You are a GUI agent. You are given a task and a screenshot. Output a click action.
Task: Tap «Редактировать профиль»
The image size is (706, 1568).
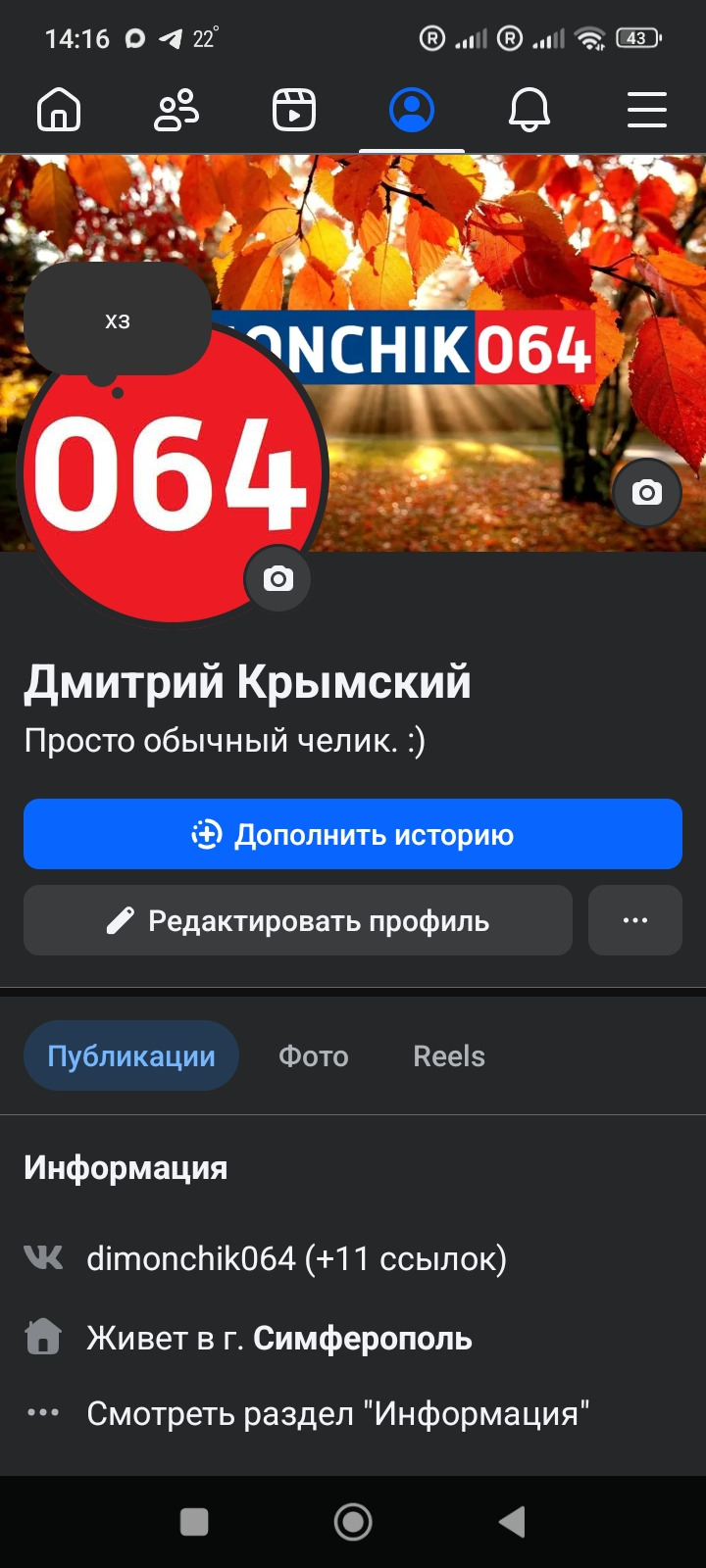(298, 920)
